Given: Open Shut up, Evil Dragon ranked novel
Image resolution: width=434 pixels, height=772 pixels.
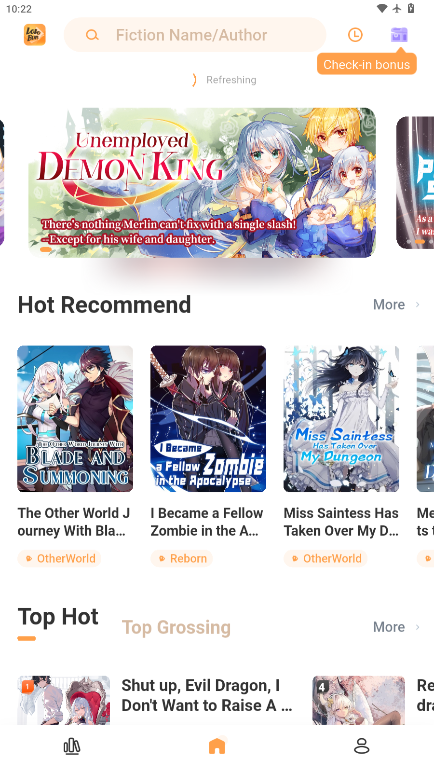Looking at the screenshot, I should pos(207,695).
